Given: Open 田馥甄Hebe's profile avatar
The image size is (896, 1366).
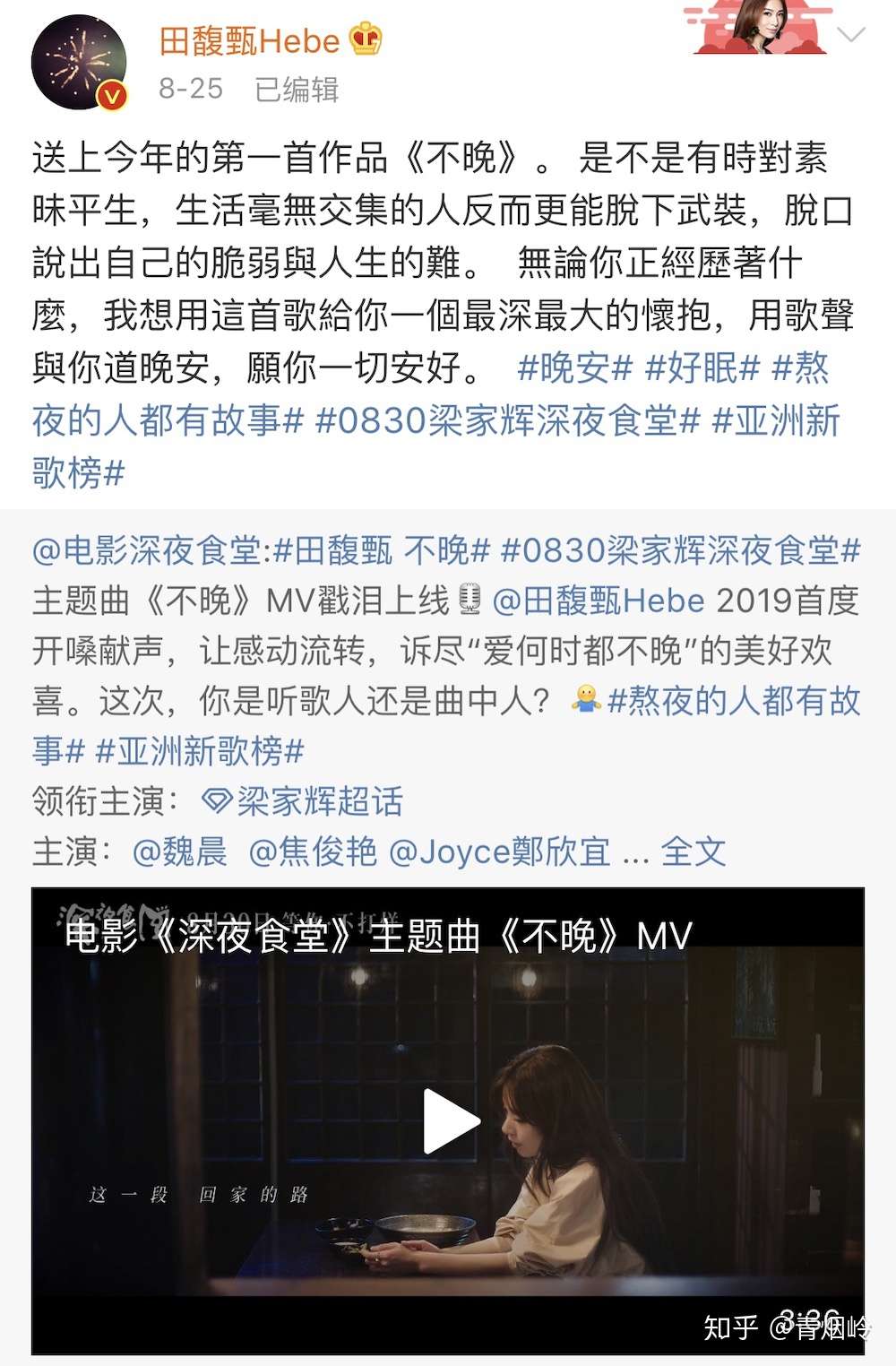Looking at the screenshot, I should [x=78, y=62].
